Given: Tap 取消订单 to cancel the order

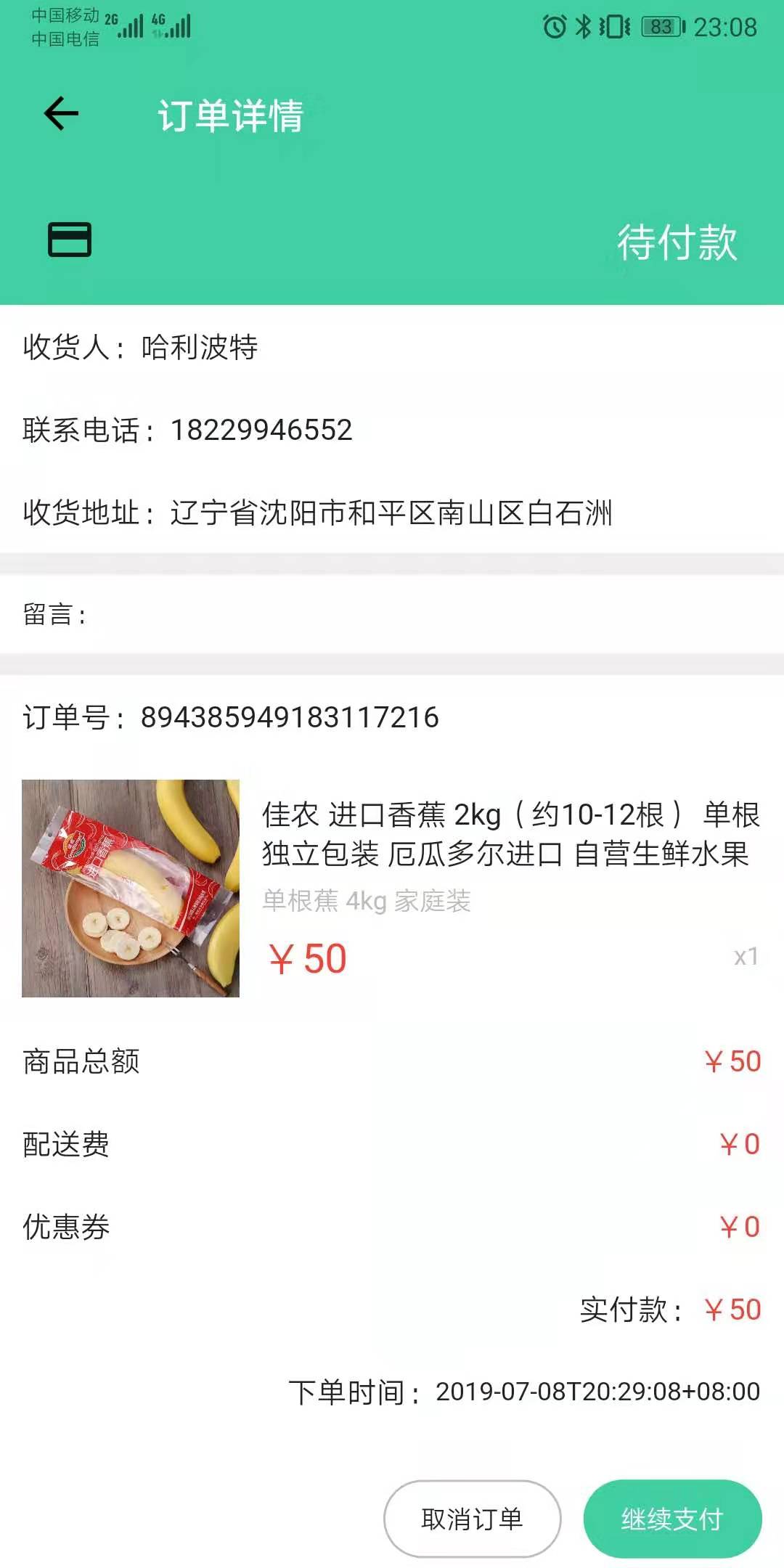Looking at the screenshot, I should pos(472,1519).
